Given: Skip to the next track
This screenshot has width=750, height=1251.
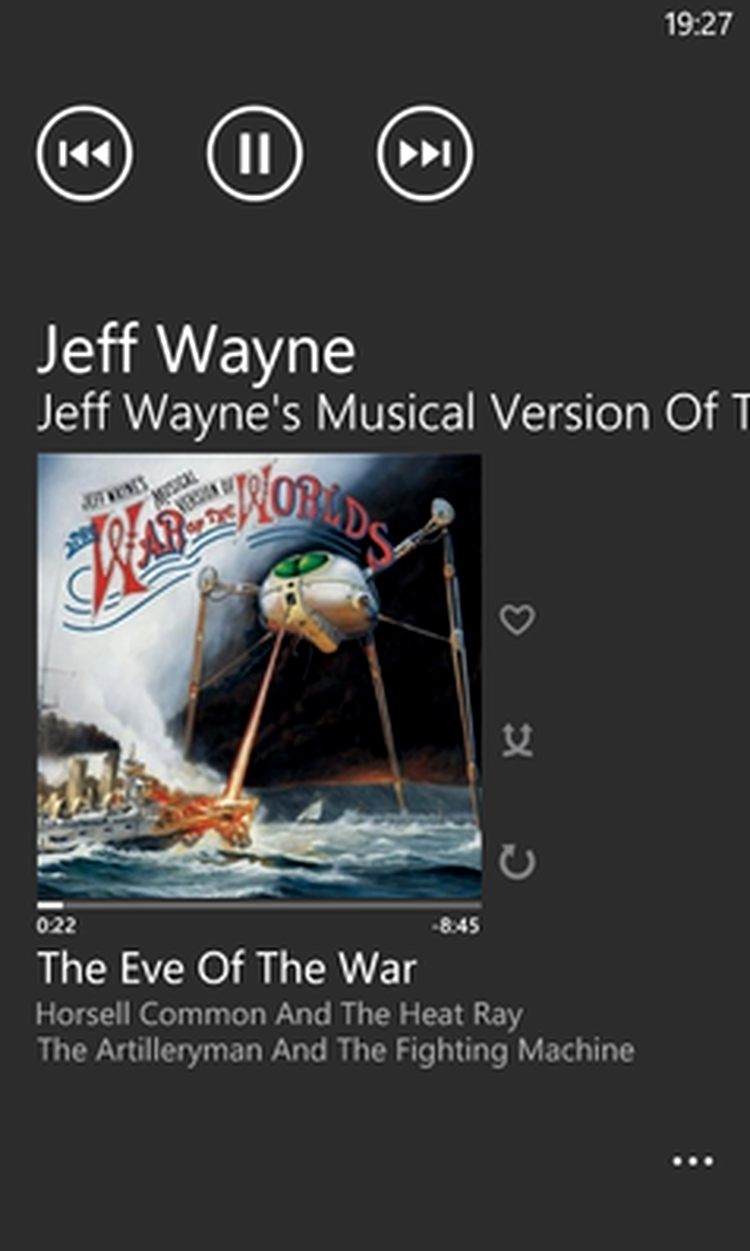Looking at the screenshot, I should tap(425, 154).
